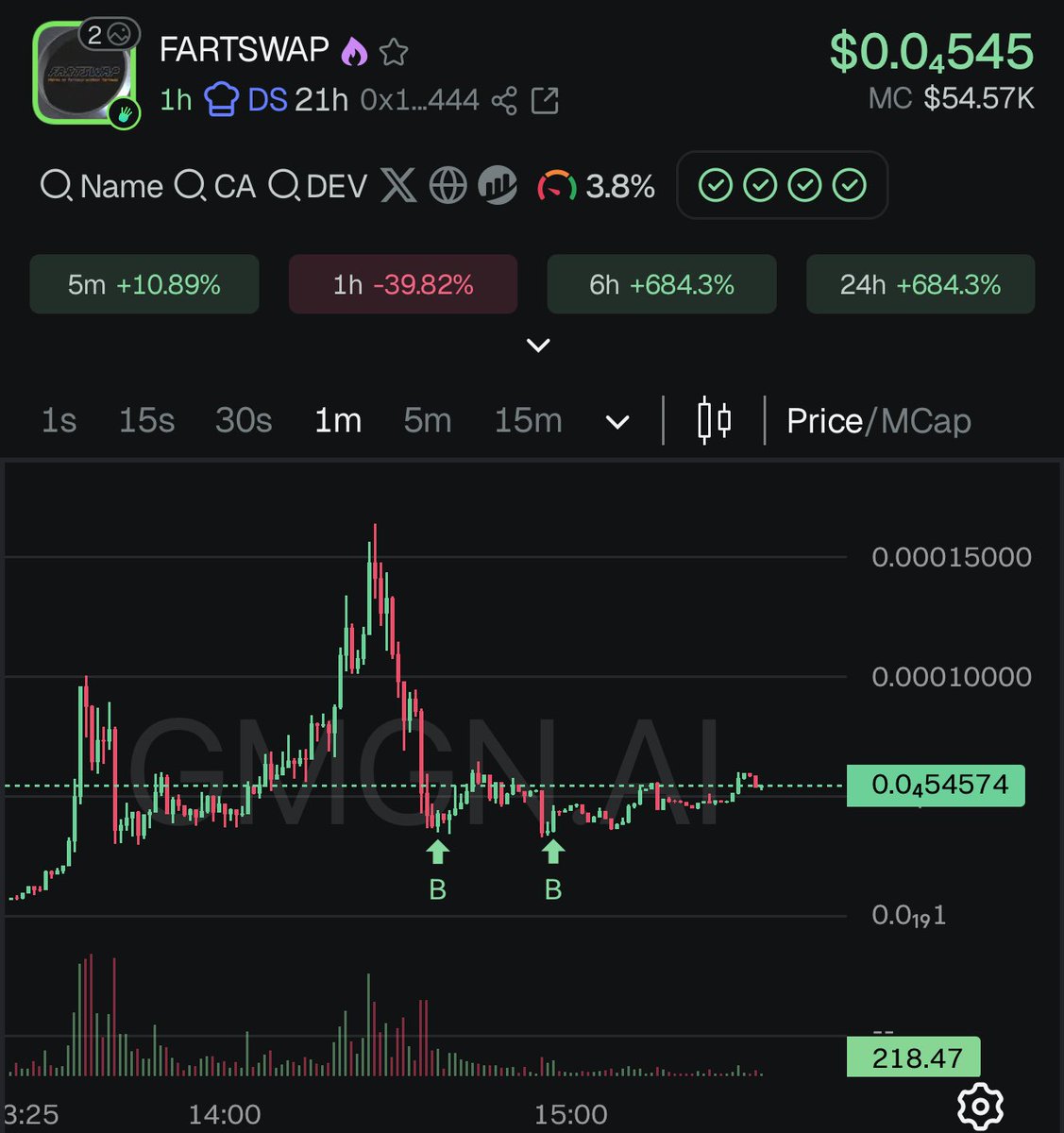The height and width of the screenshot is (1133, 1064).
Task: Open chart settings gear
Action: [x=980, y=1104]
